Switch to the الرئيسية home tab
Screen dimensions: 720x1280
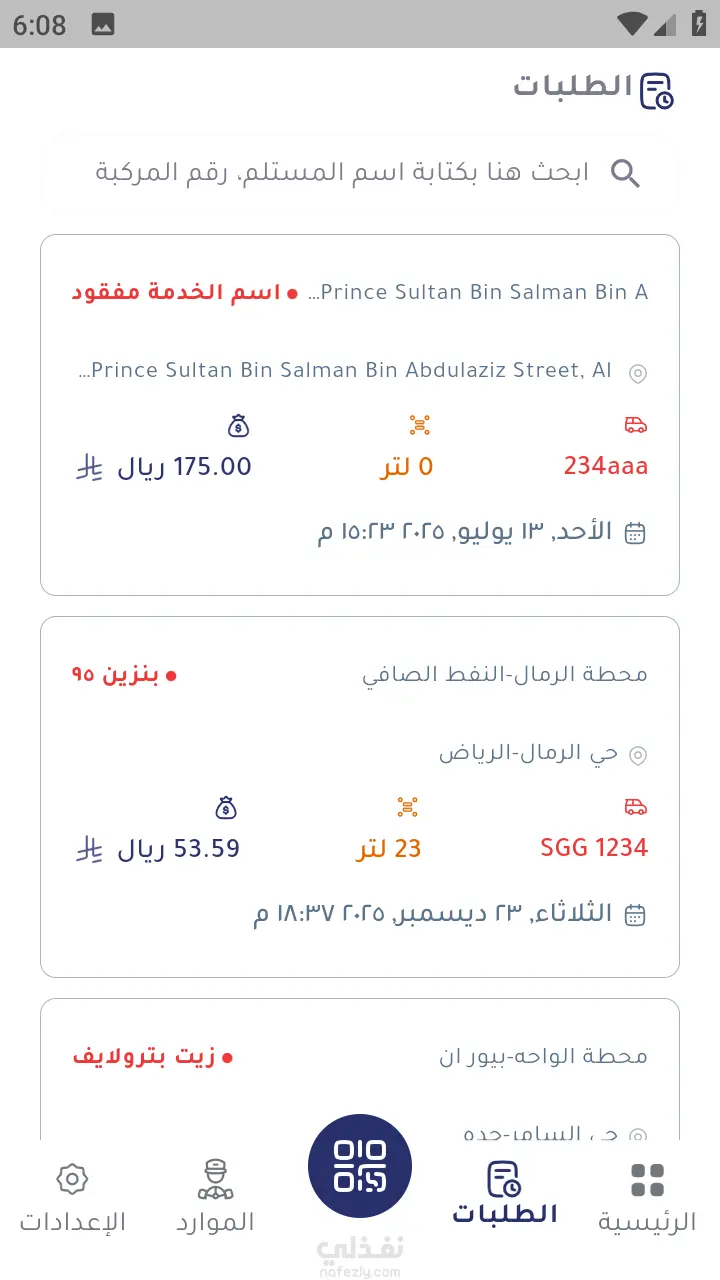click(647, 1196)
